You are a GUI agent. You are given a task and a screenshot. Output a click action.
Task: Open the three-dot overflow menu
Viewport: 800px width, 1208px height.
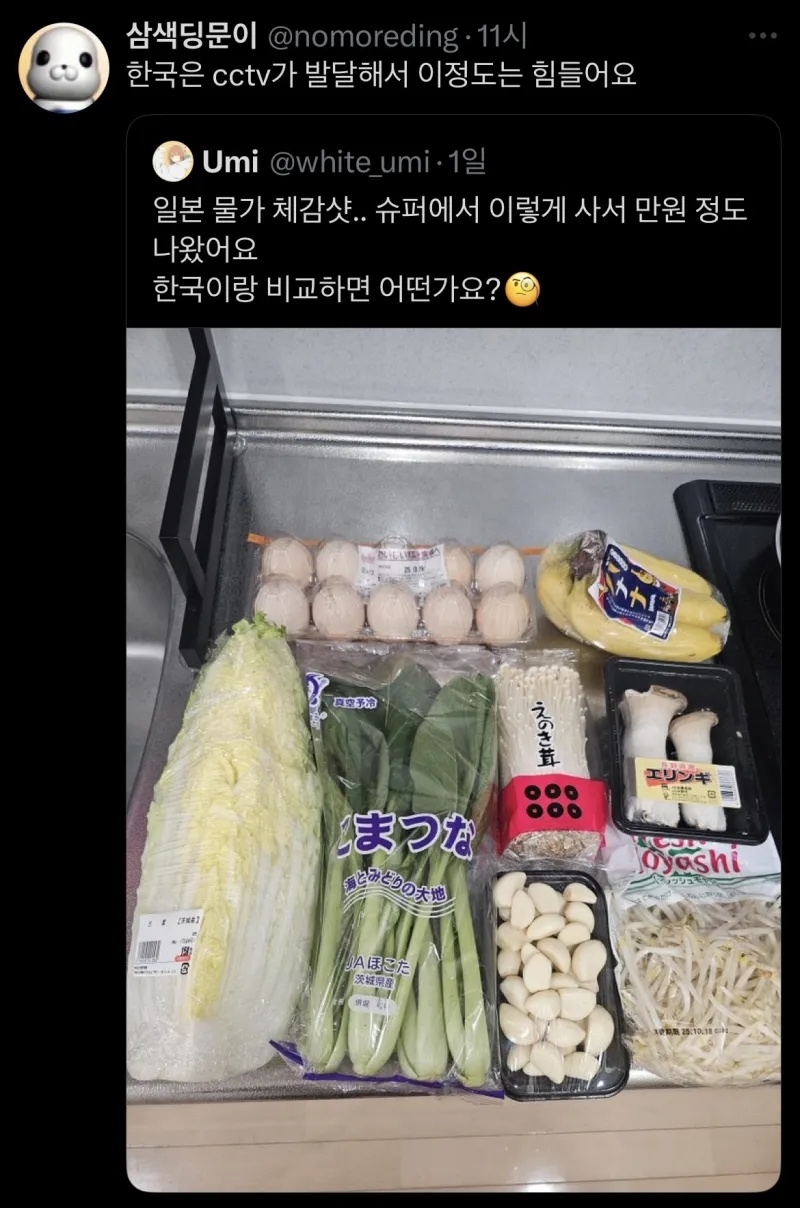(x=763, y=36)
